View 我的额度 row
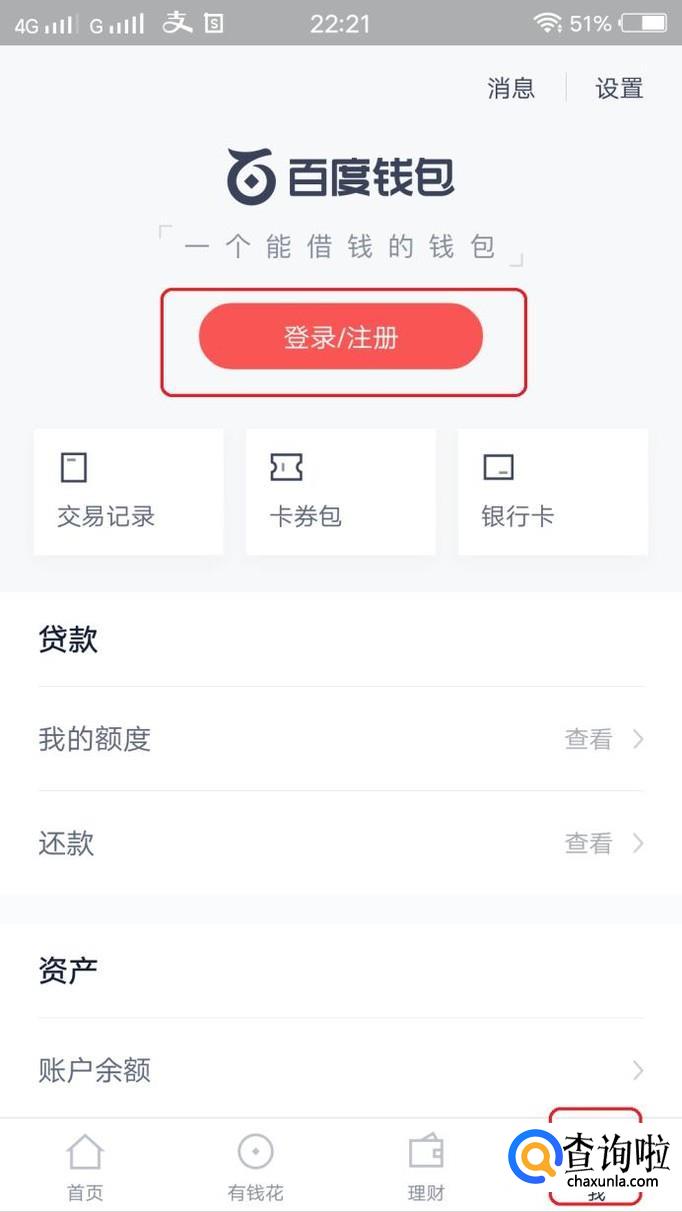The height and width of the screenshot is (1212, 682). point(340,740)
